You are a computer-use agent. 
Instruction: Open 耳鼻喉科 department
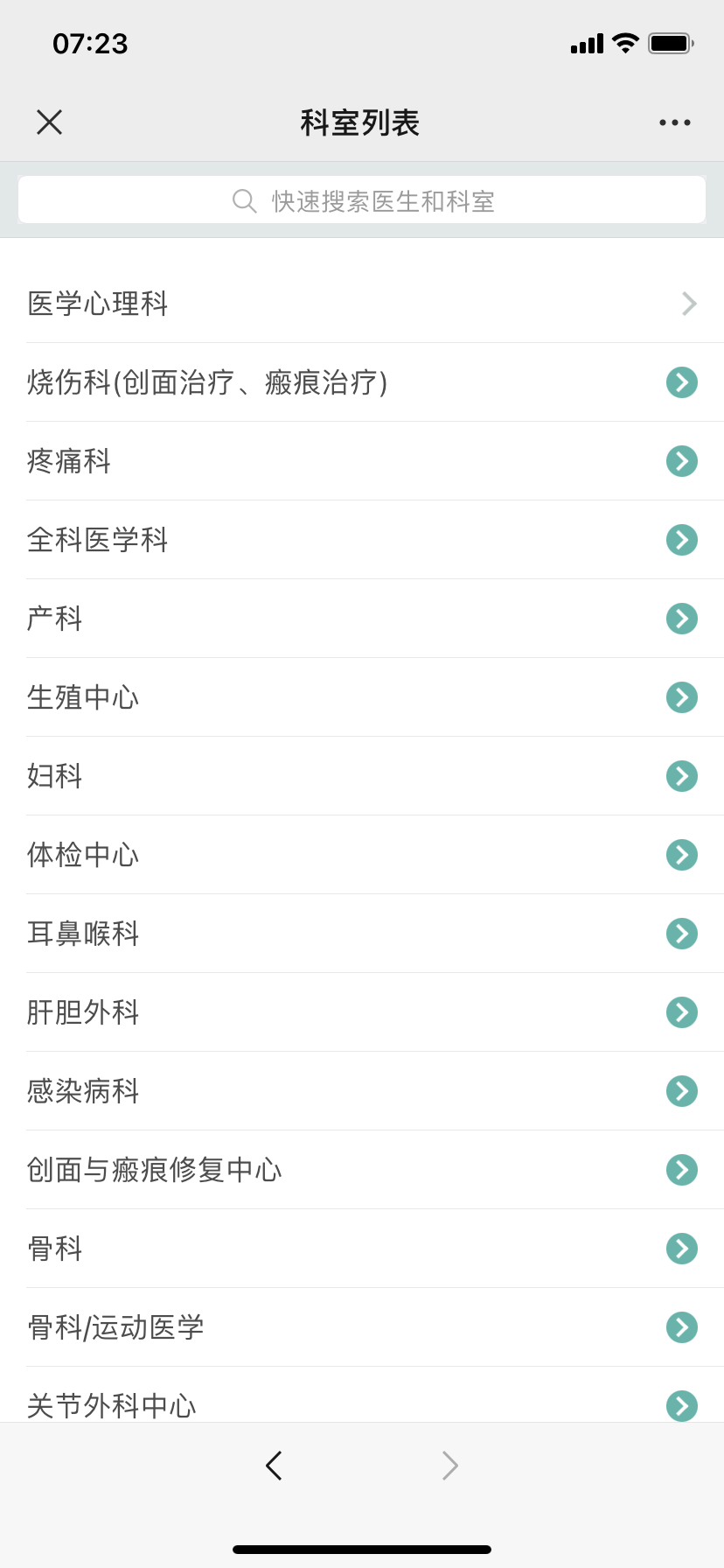pos(362,934)
